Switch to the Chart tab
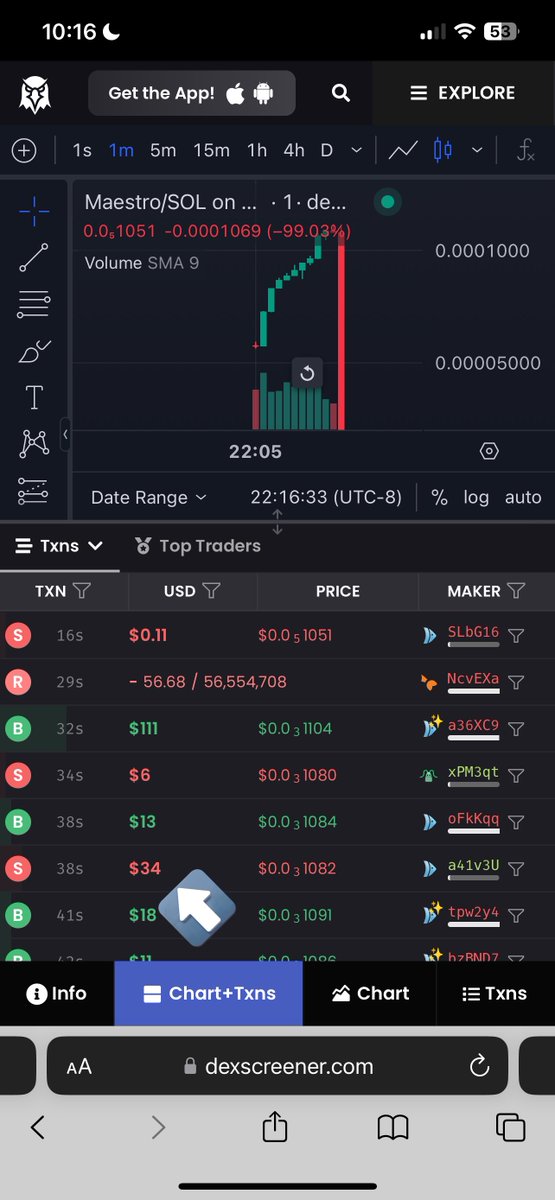The width and height of the screenshot is (555, 1200). pyautogui.click(x=370, y=993)
